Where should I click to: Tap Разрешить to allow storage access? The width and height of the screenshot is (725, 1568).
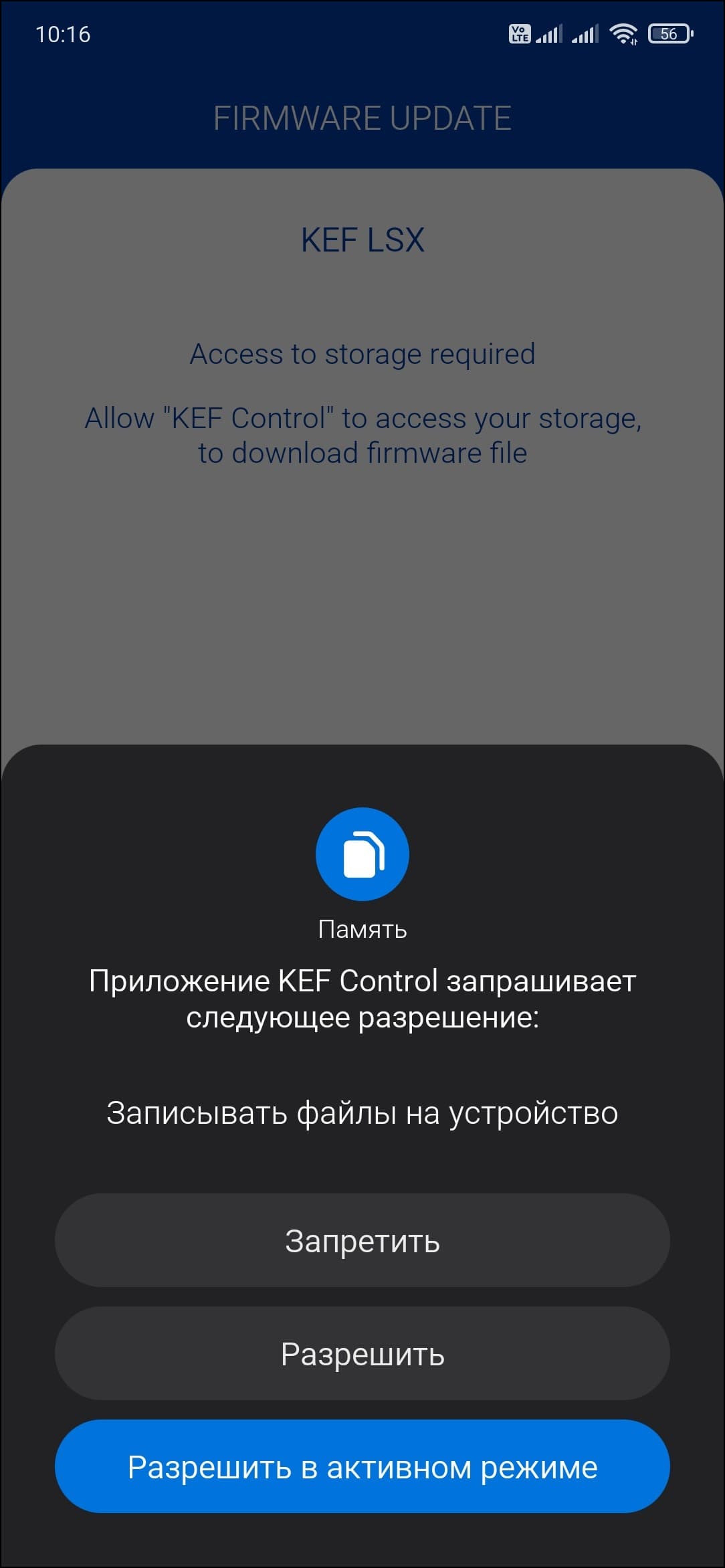coord(362,1354)
